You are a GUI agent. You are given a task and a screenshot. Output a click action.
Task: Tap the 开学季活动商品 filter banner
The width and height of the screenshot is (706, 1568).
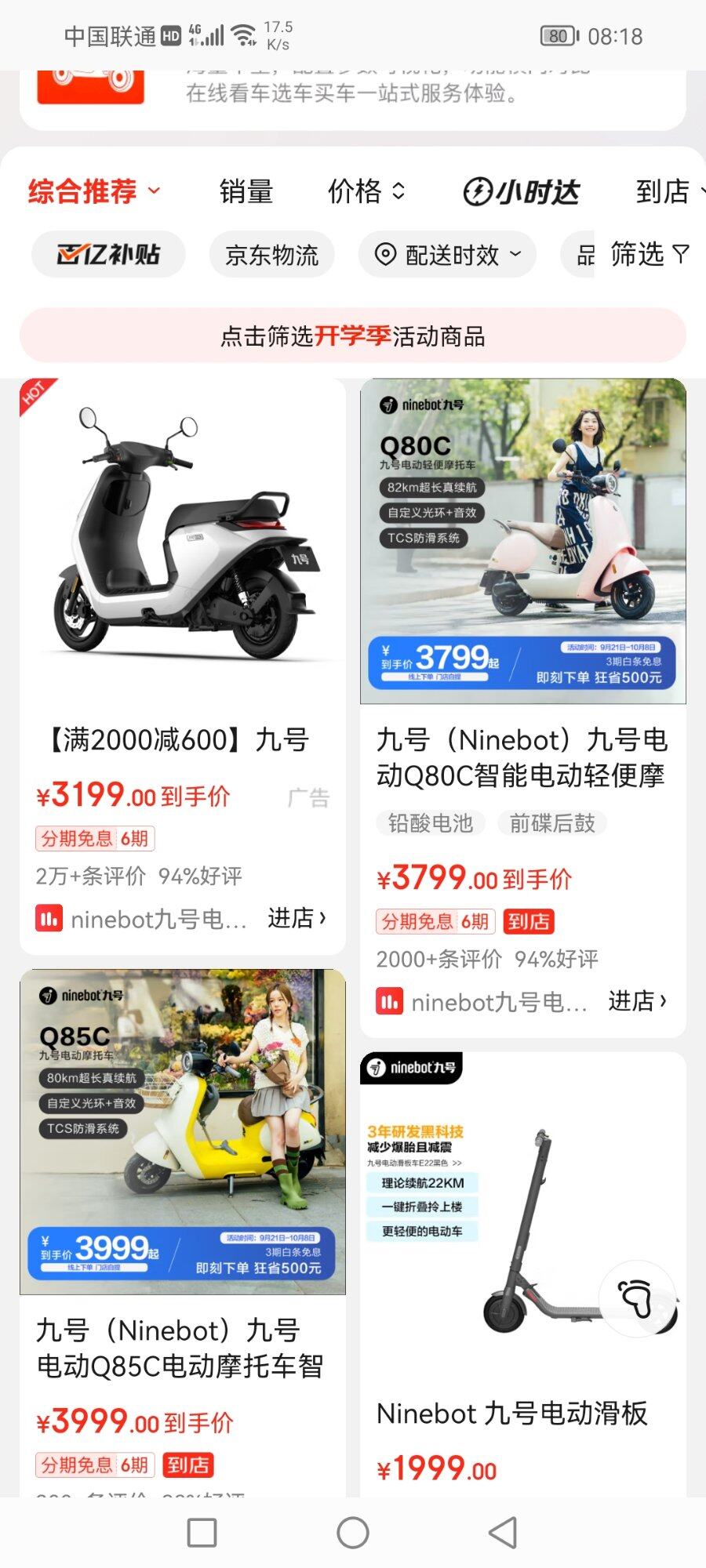[x=353, y=336]
